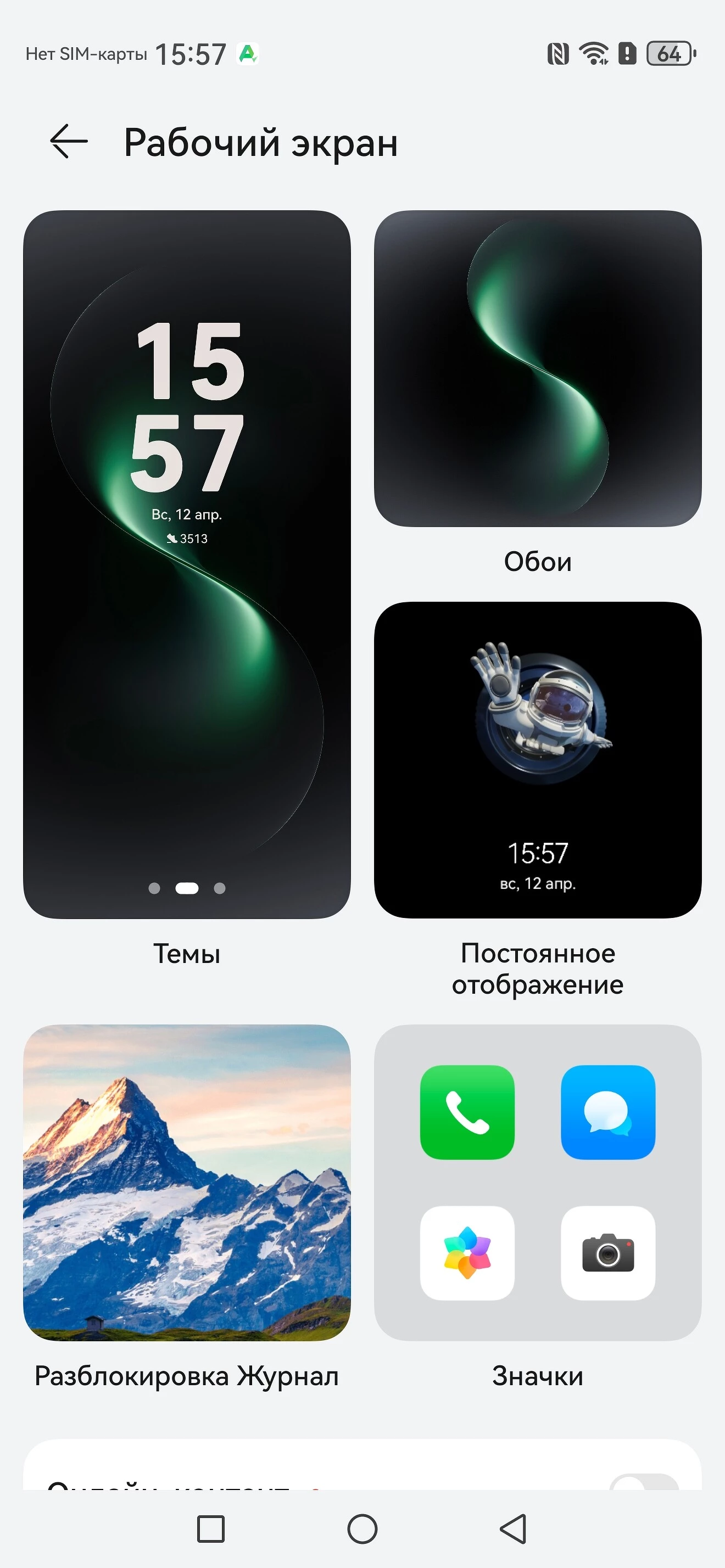Tap the system home button
This screenshot has height=1568, width=725.
coord(362,1528)
